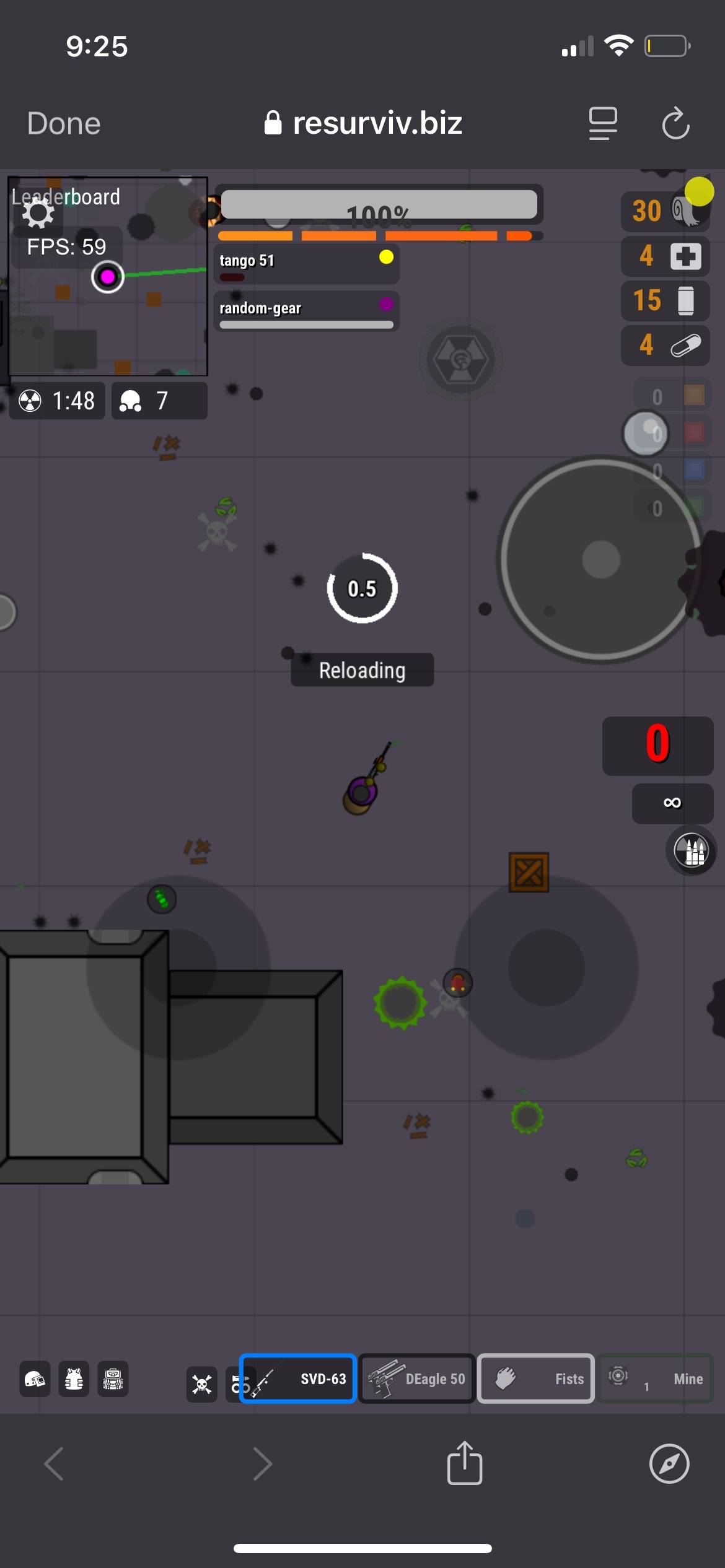Switch to Fists melee slot

click(x=536, y=1379)
